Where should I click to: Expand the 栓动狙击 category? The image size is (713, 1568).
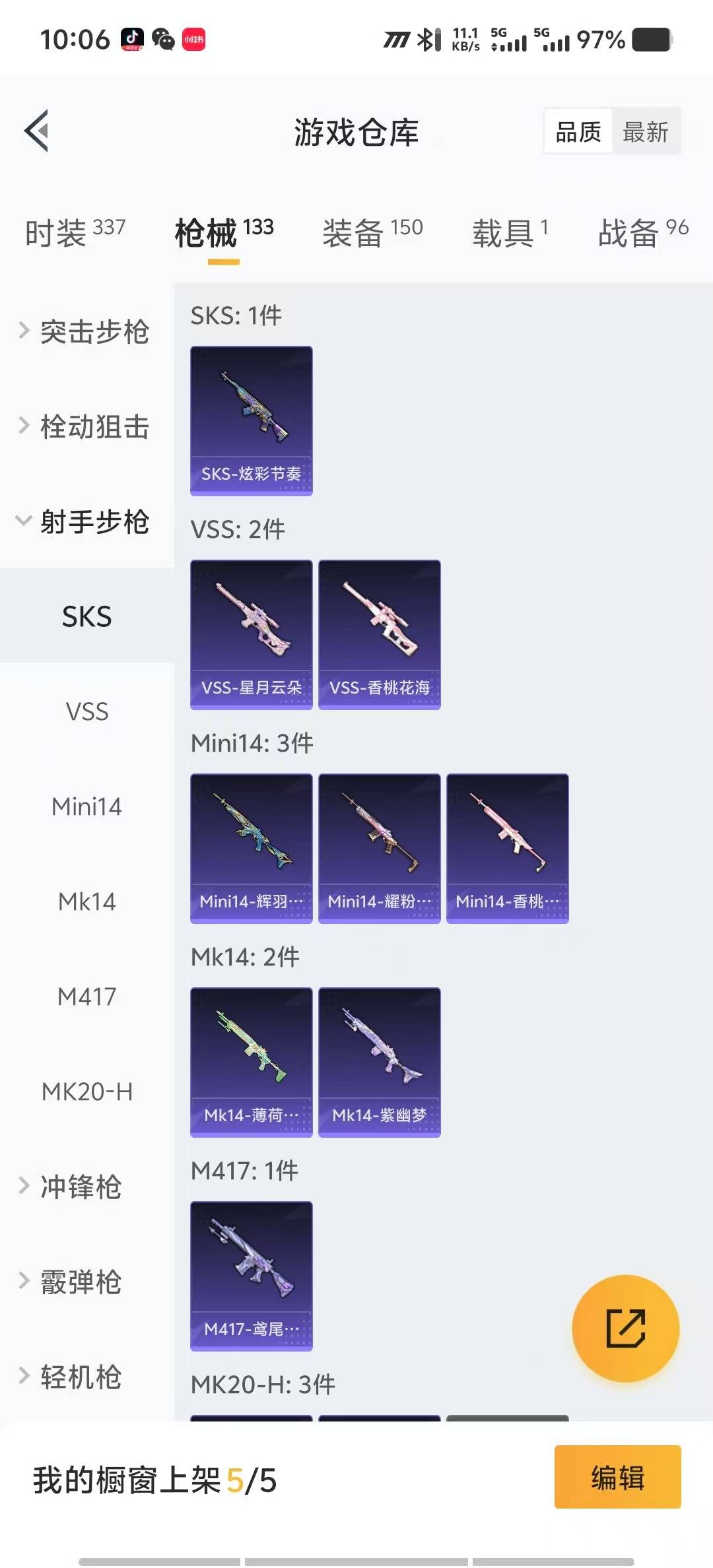pos(86,426)
